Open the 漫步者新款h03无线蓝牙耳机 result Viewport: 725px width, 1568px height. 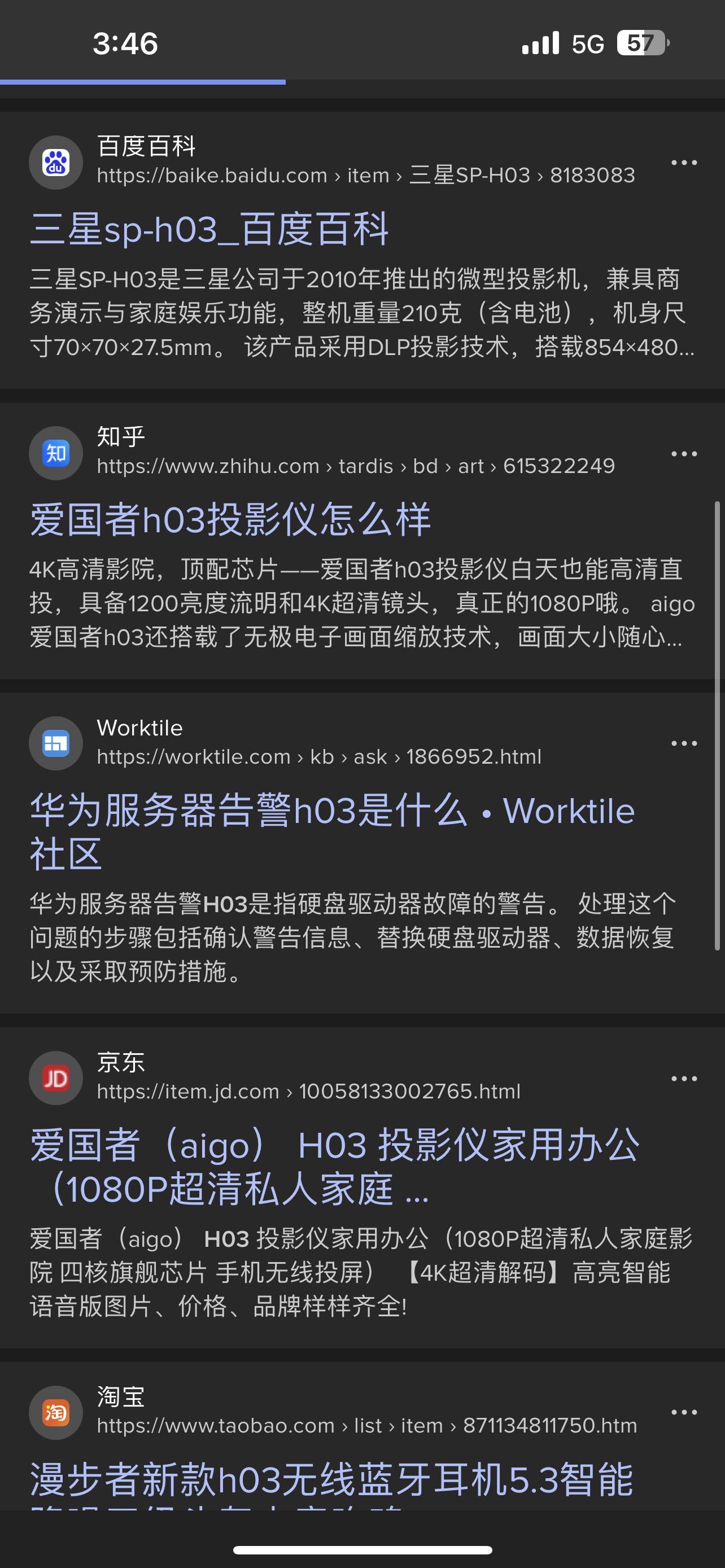point(332,1481)
